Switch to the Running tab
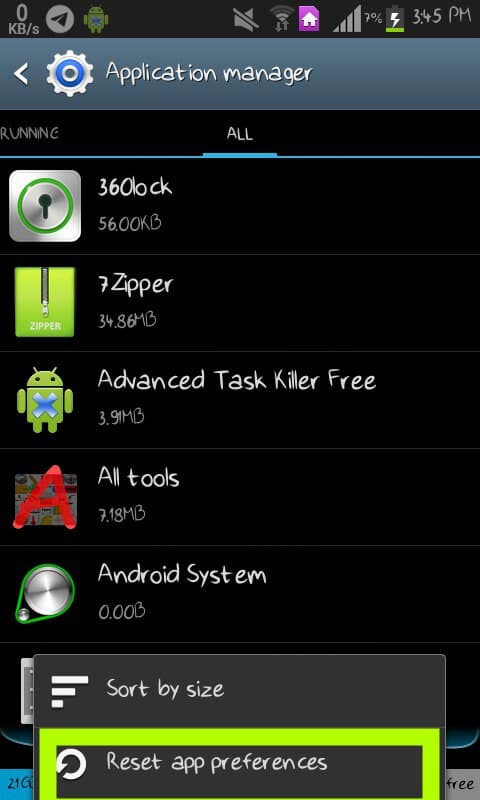480x800 pixels. 29,134
